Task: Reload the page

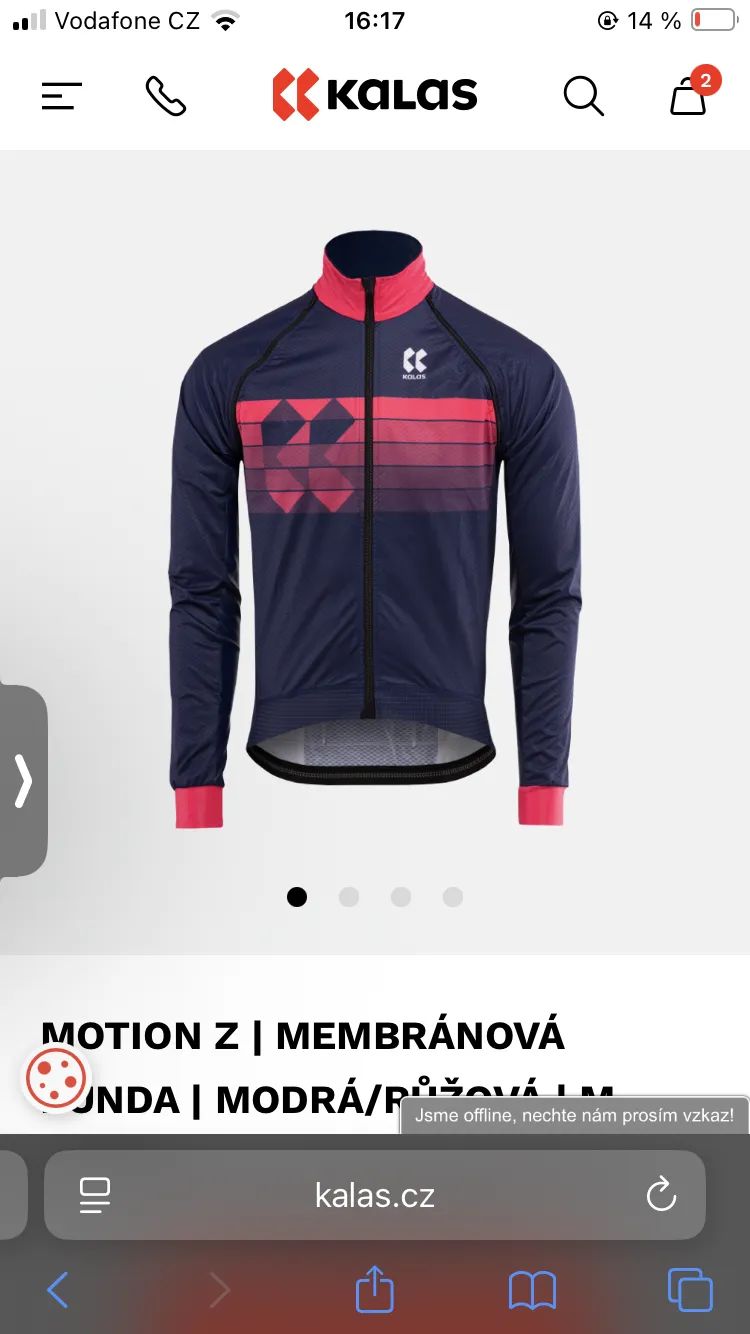Action: [x=661, y=1195]
